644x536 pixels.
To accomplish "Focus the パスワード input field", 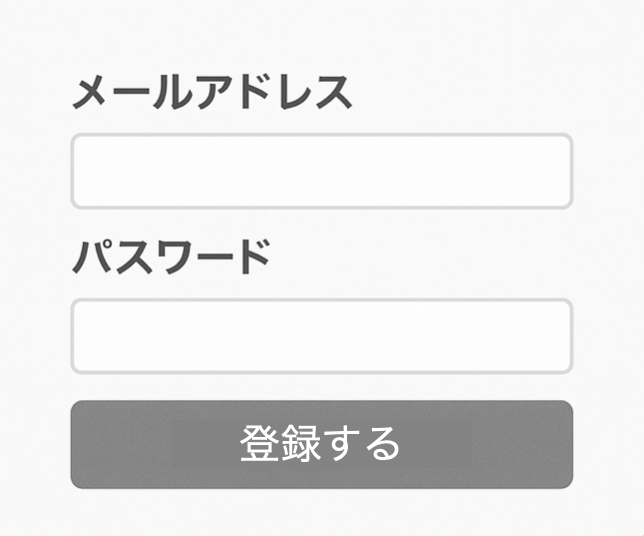I will point(321,336).
